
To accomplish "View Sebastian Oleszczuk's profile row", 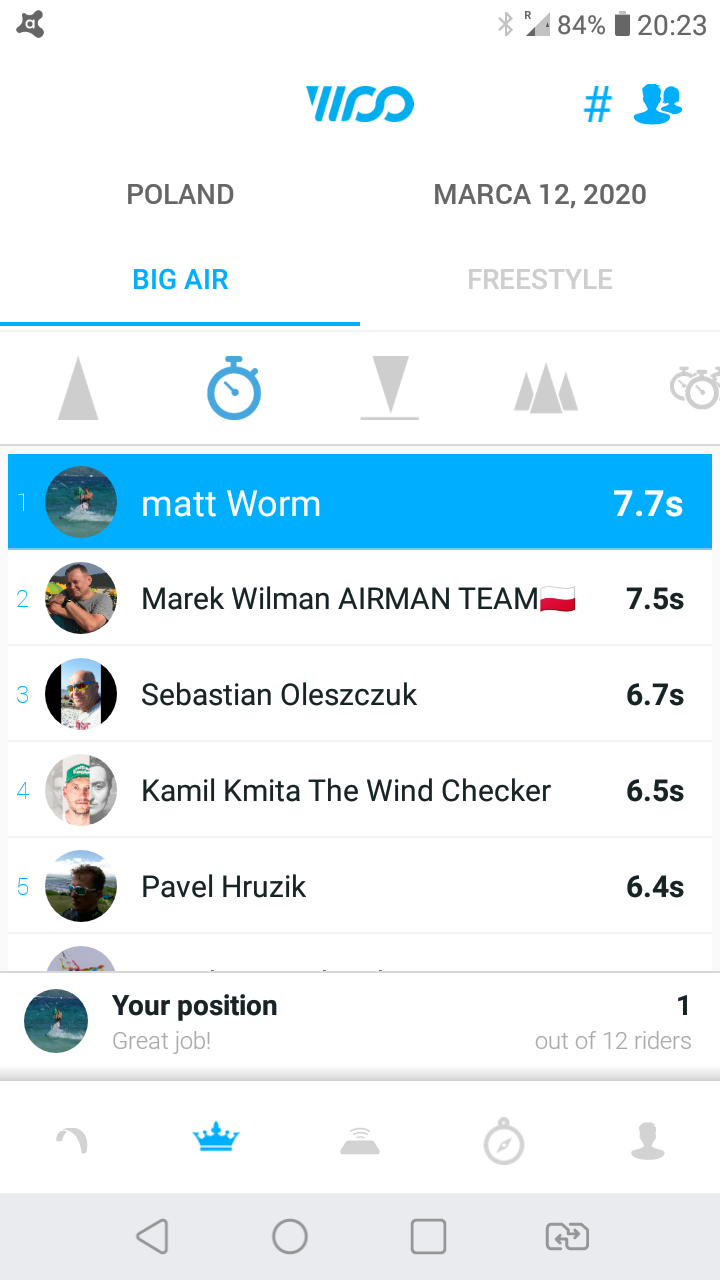I will point(360,694).
